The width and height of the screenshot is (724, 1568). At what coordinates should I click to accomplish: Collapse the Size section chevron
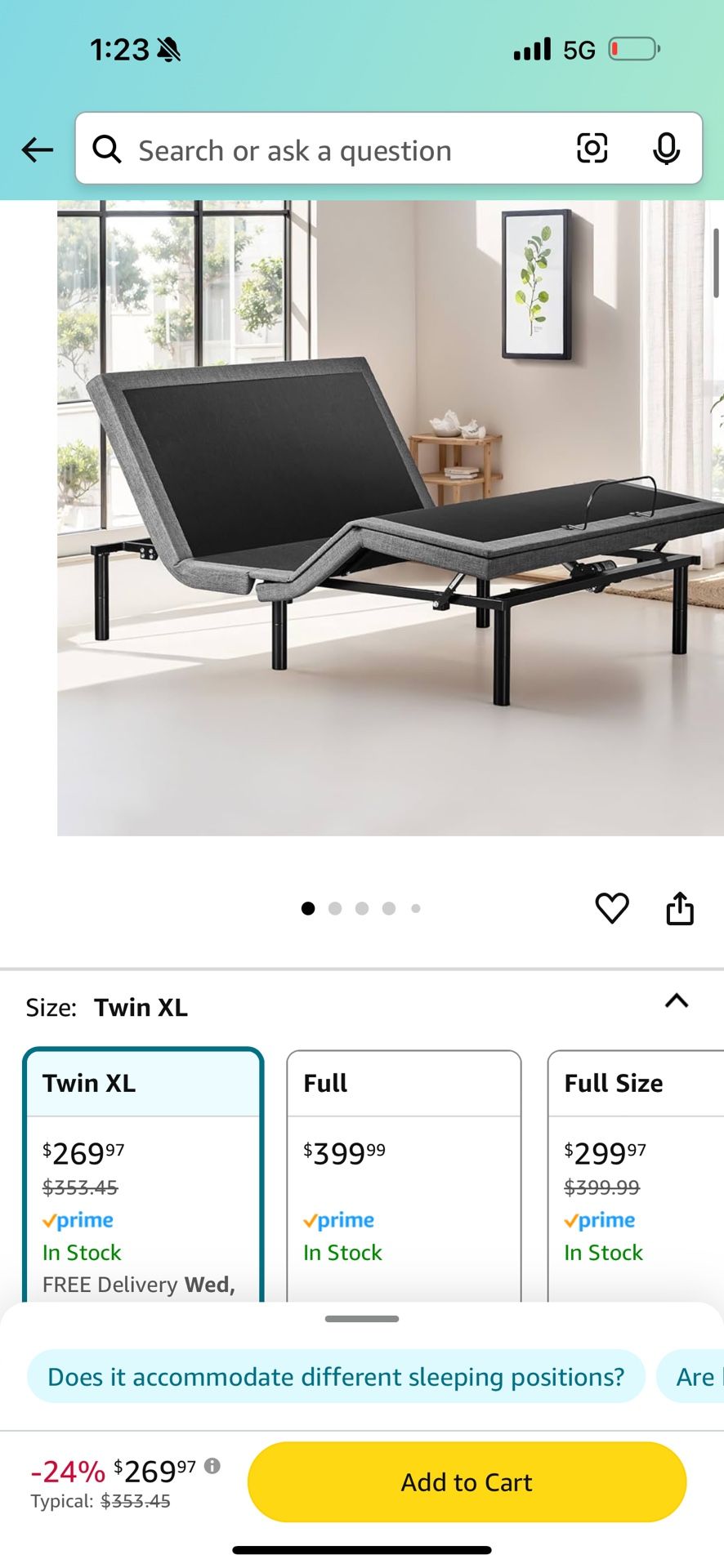(676, 1001)
